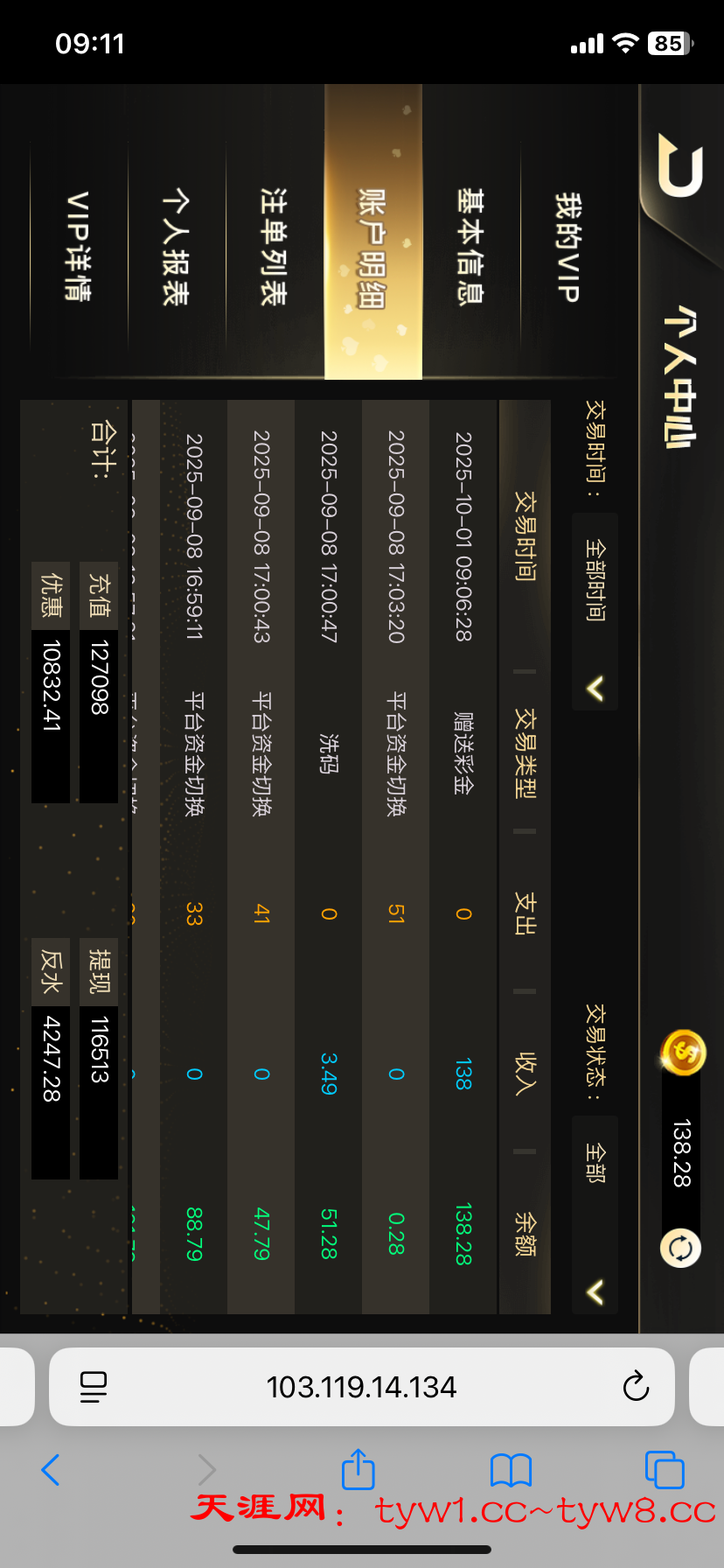Go back in browser history
The width and height of the screenshot is (724, 1568).
pos(51,1470)
